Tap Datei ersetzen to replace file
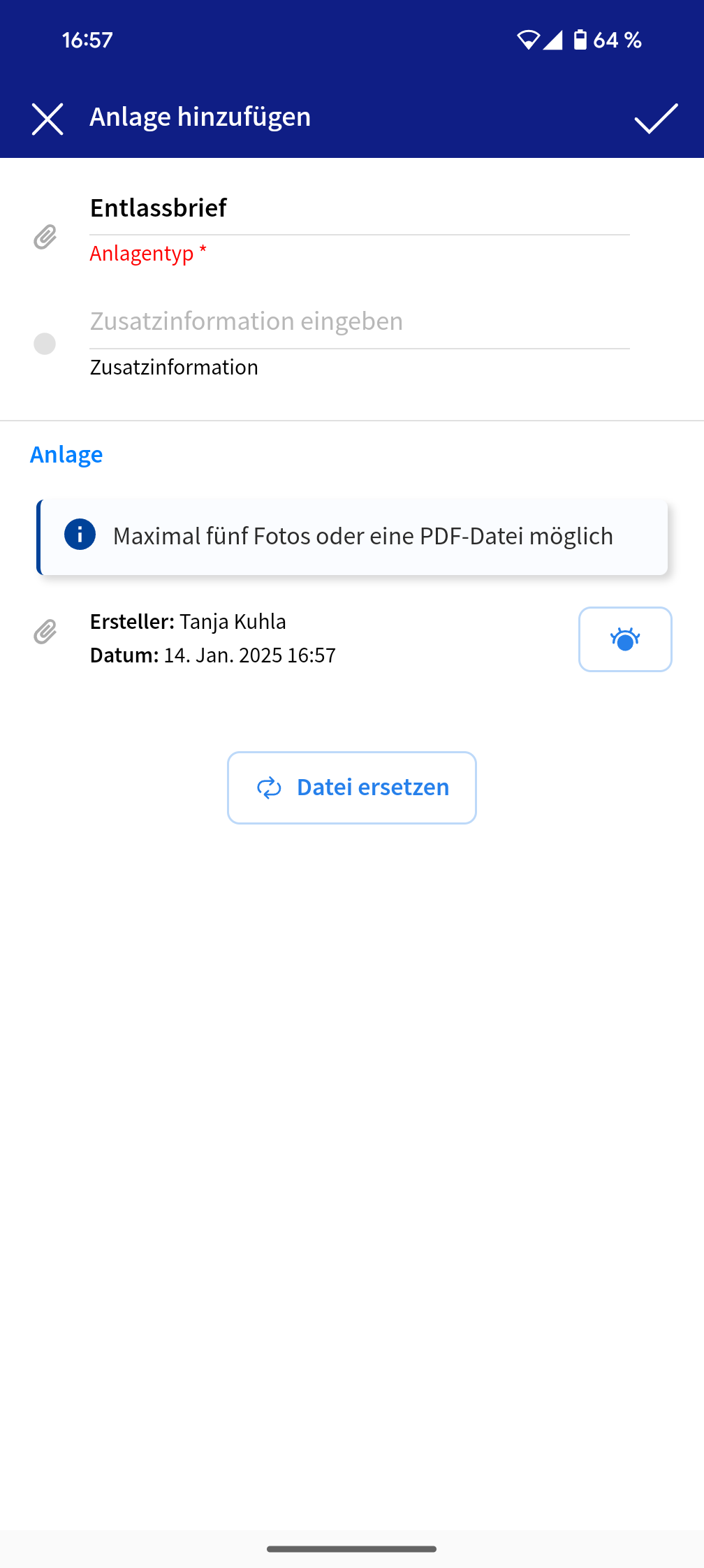The height and width of the screenshot is (1568, 704). click(352, 787)
